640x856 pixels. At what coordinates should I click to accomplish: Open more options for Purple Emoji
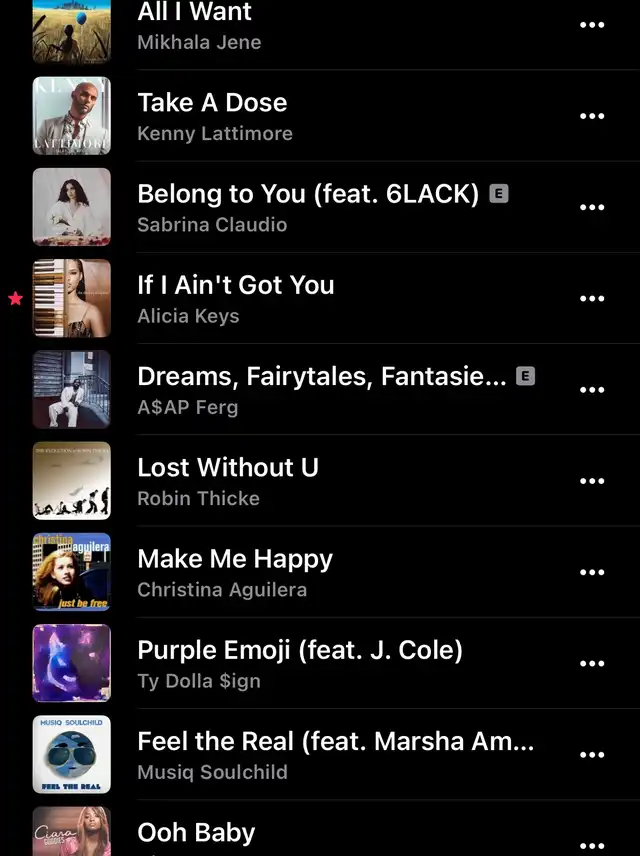coord(592,663)
